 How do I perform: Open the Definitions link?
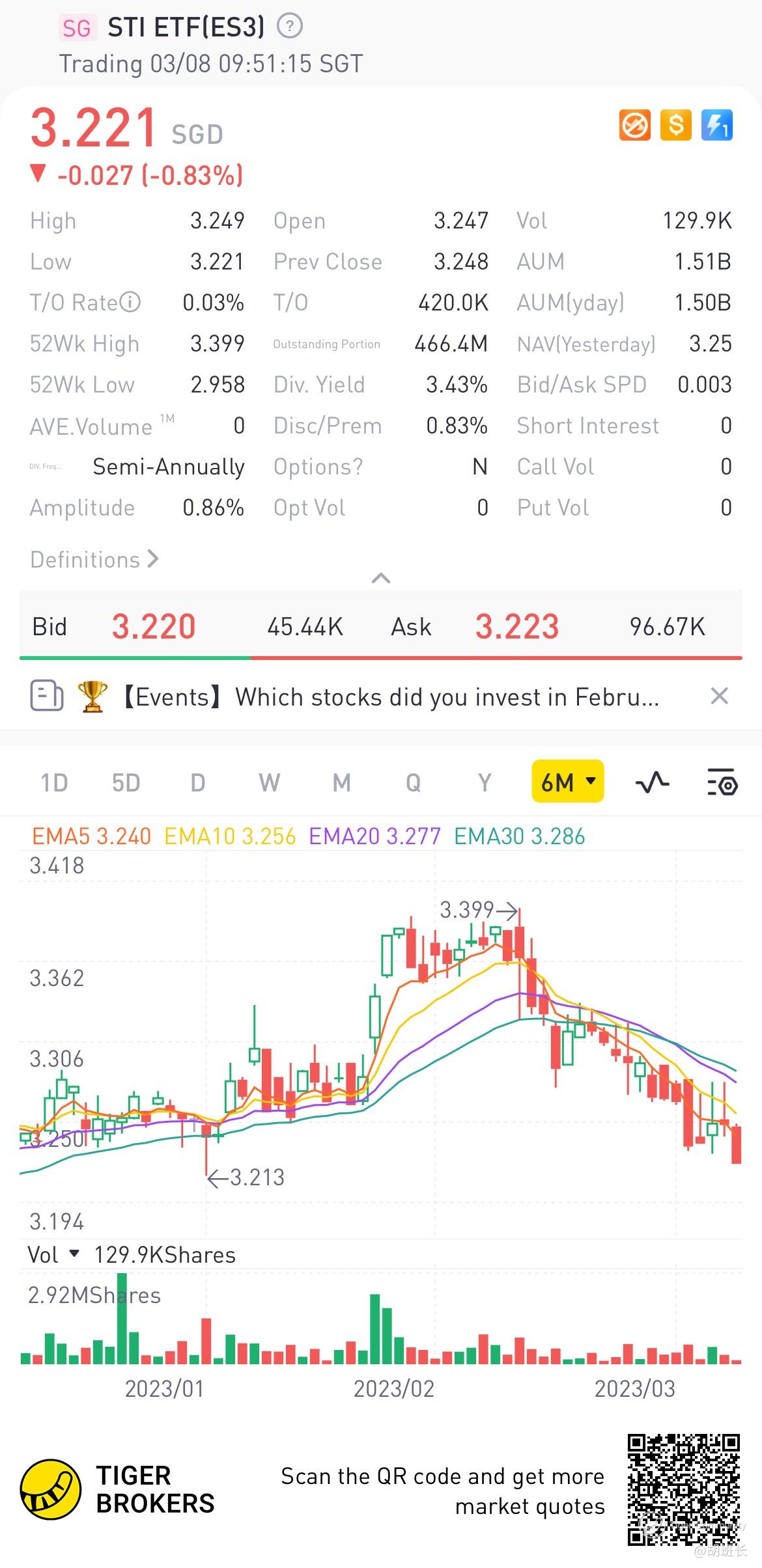(x=94, y=560)
